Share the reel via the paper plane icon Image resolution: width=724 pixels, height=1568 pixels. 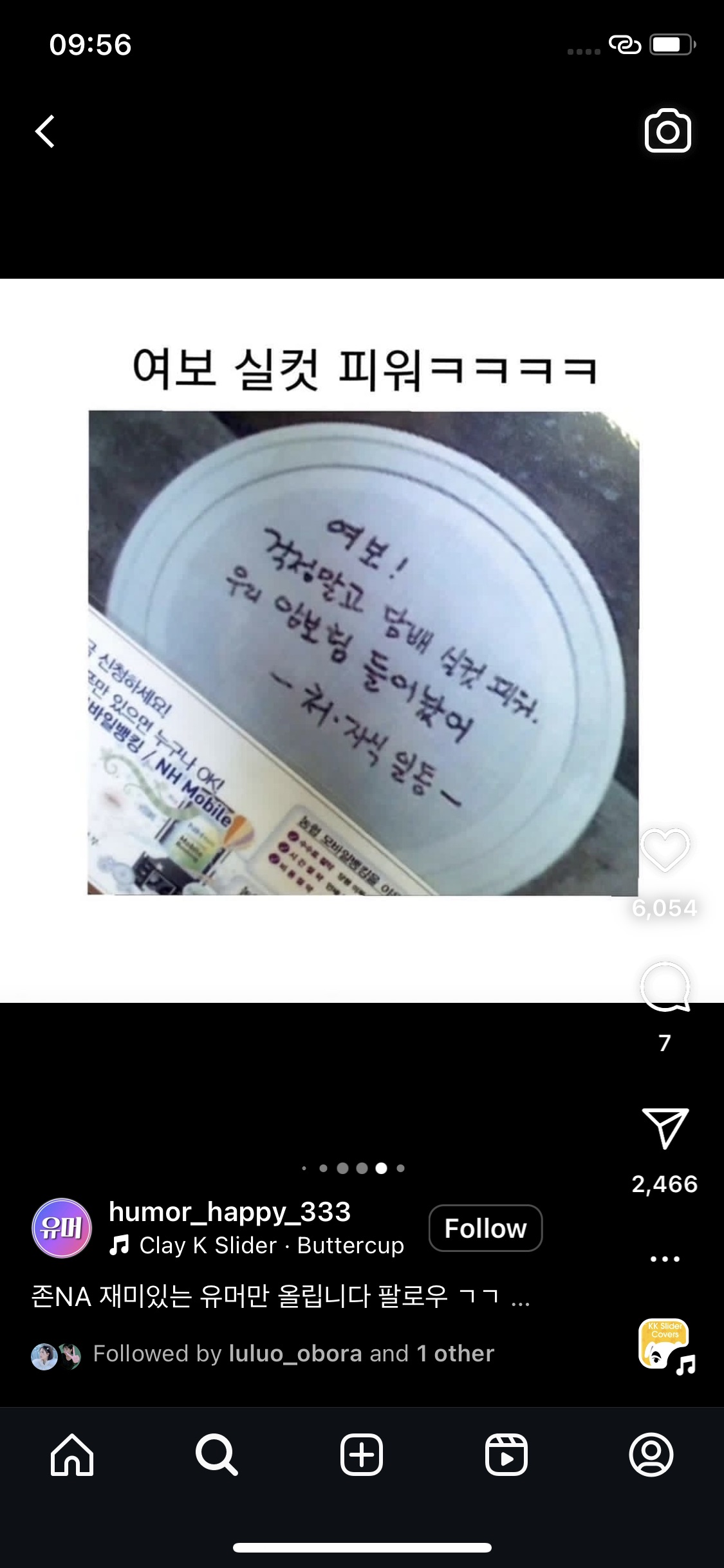[x=665, y=1128]
